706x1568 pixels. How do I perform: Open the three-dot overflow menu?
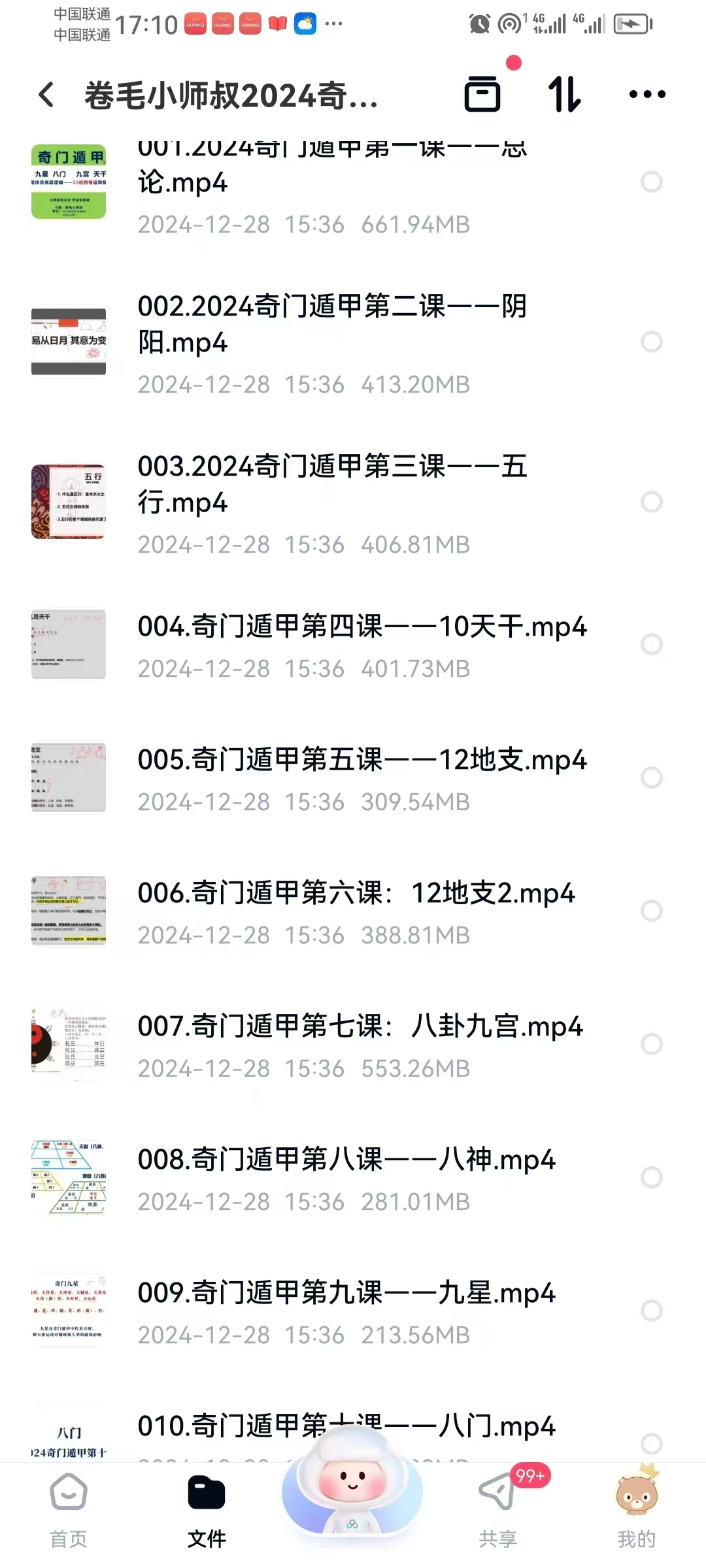point(647,95)
